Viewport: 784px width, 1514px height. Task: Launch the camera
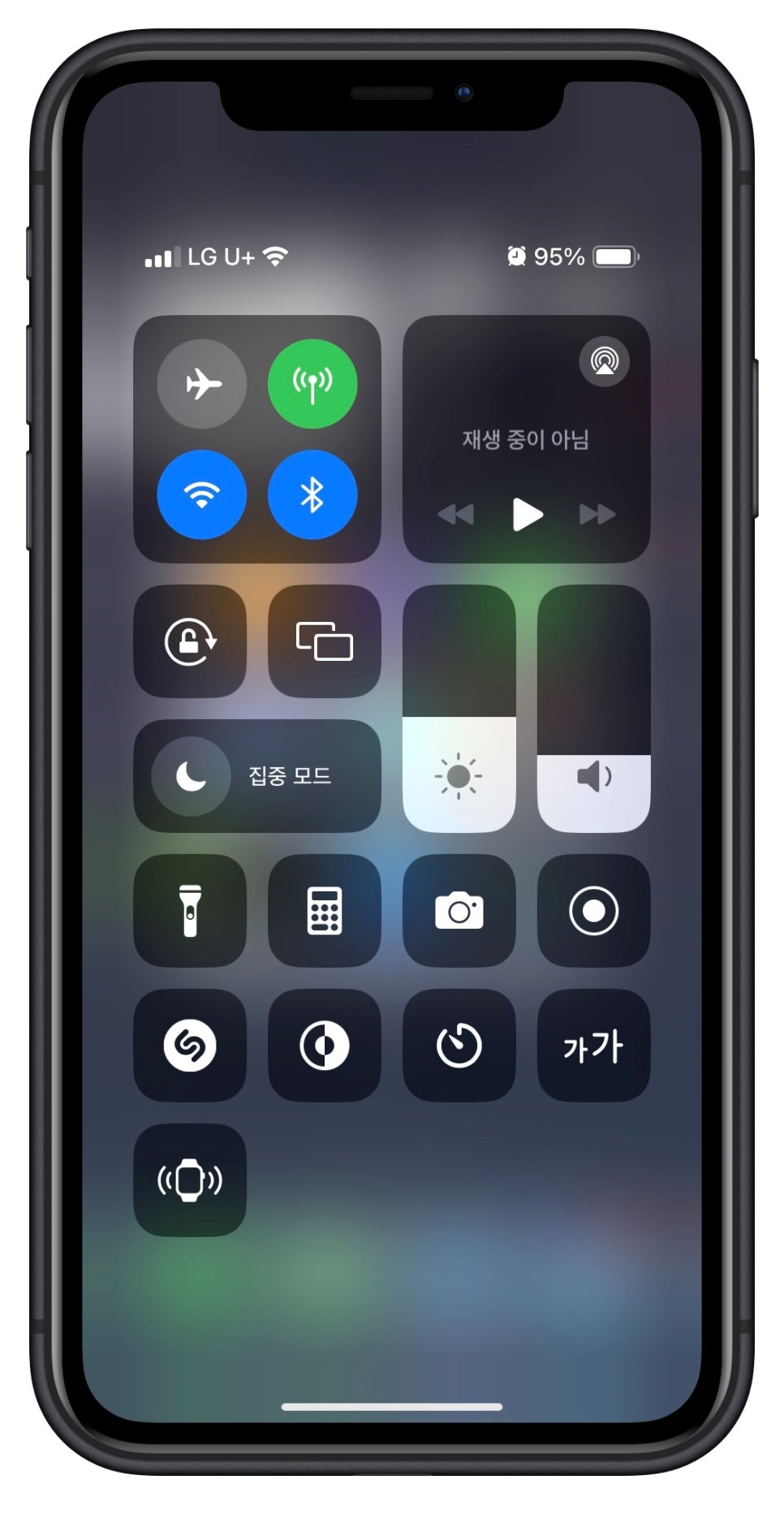pos(459,911)
